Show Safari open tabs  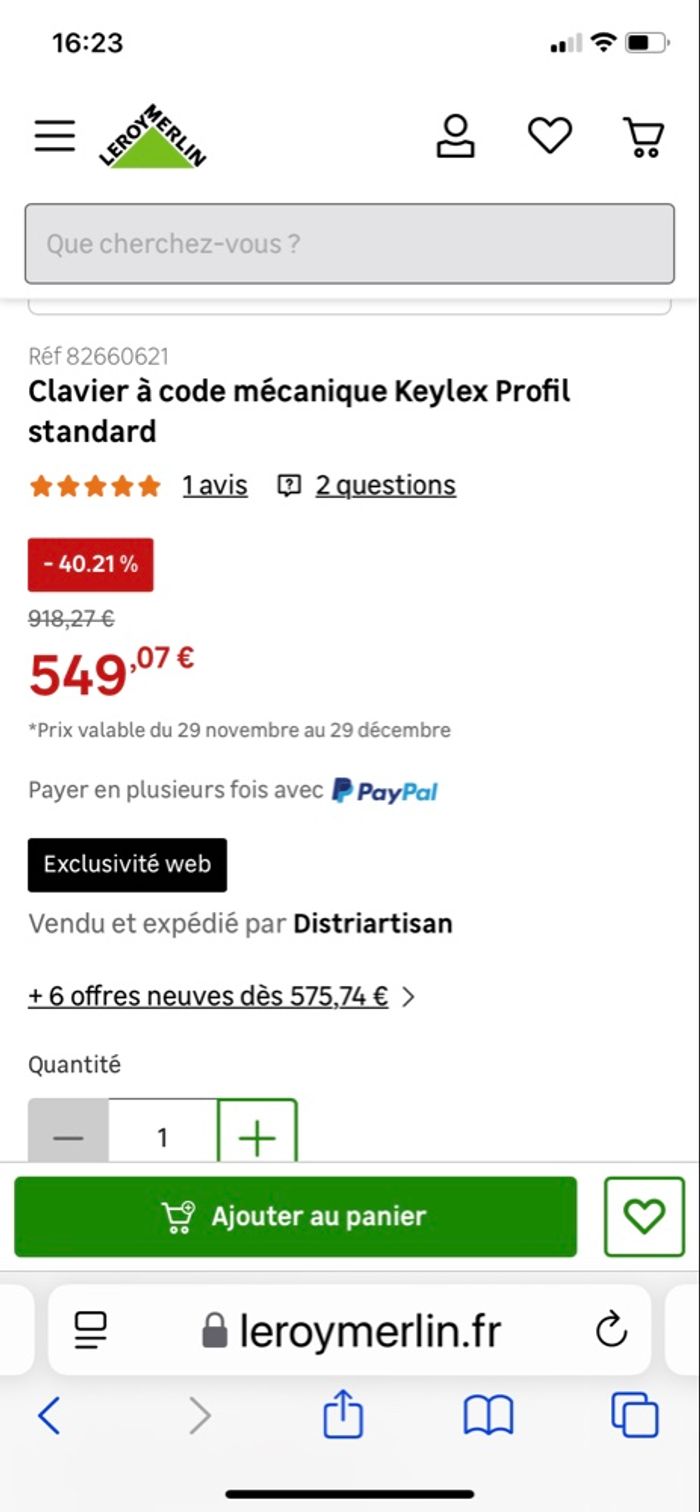[x=635, y=1416]
